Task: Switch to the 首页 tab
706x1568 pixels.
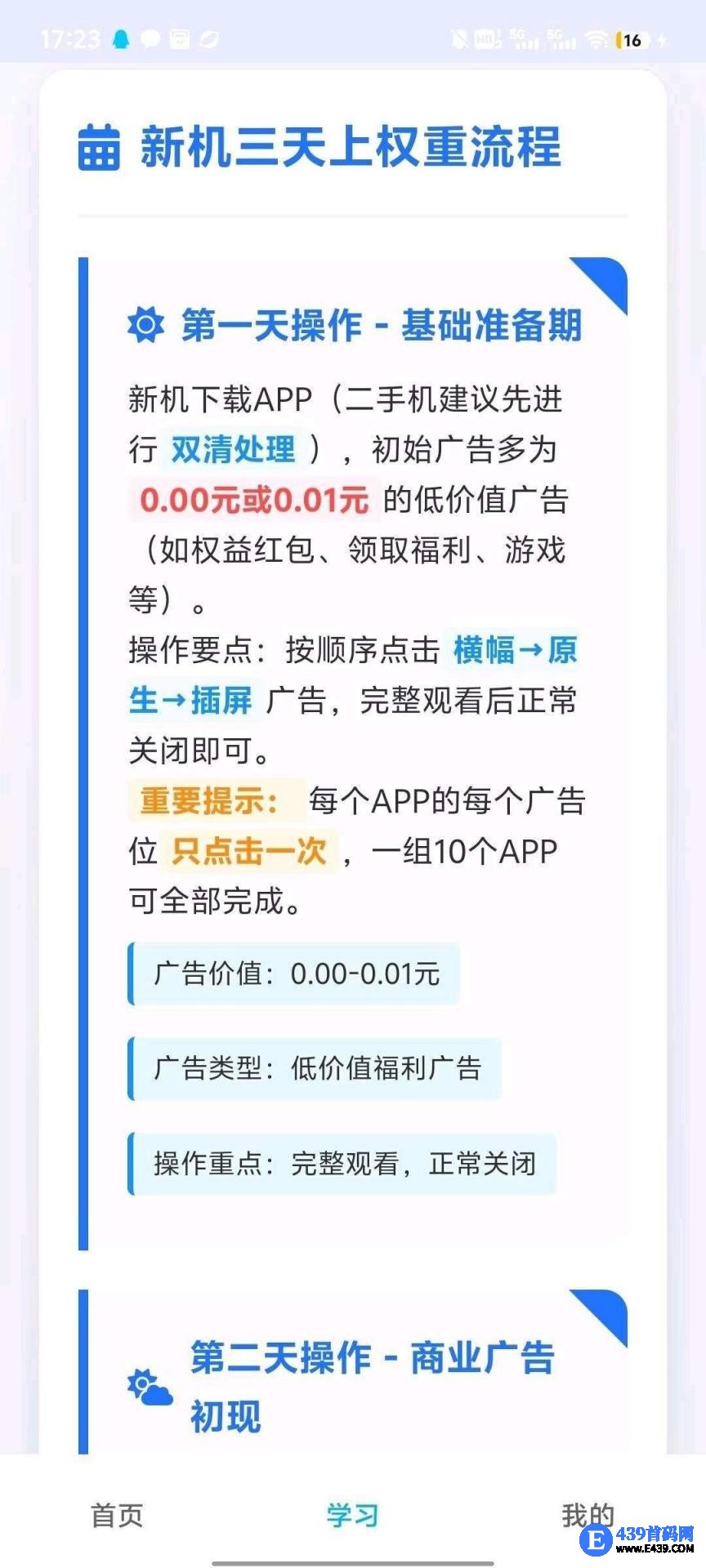Action: click(x=117, y=1515)
